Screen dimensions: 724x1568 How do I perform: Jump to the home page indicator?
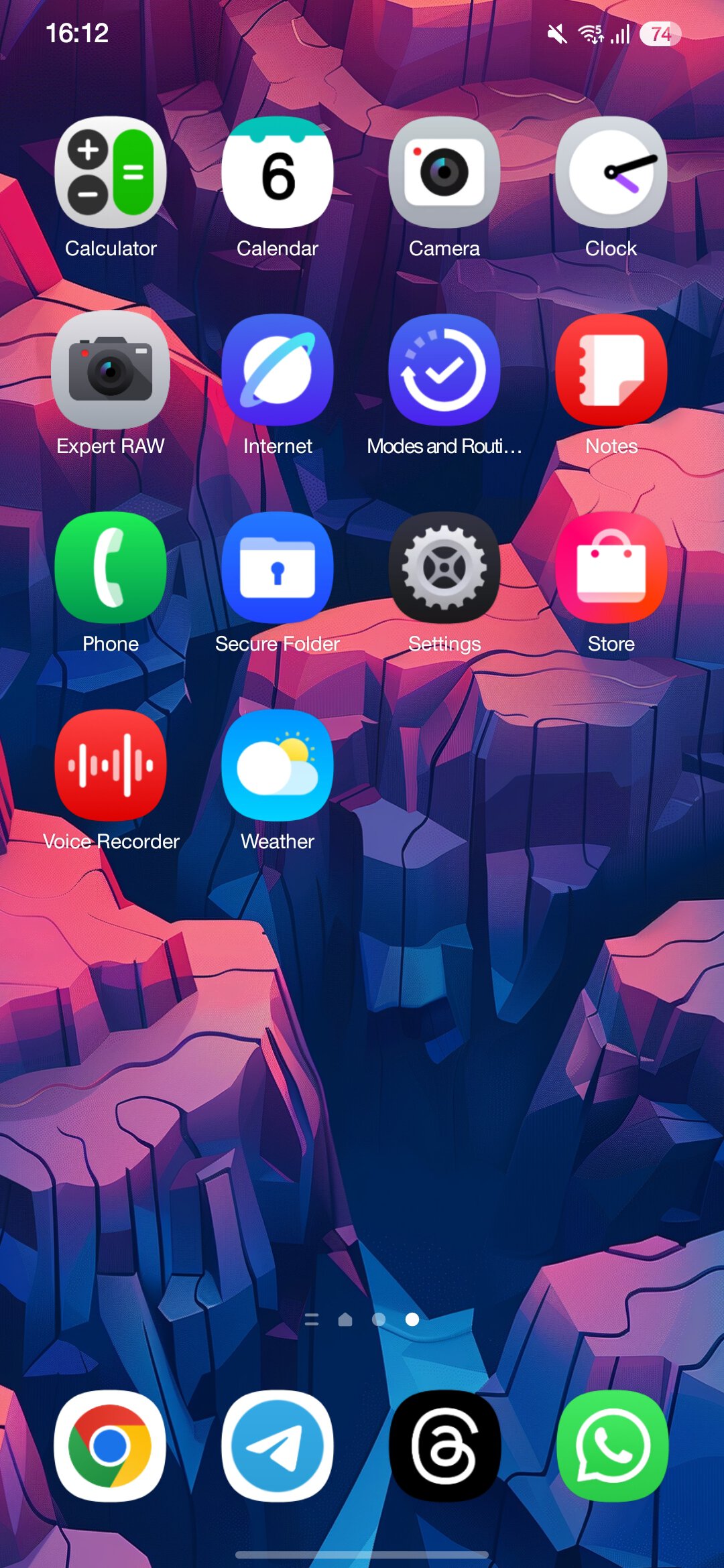(x=345, y=1319)
